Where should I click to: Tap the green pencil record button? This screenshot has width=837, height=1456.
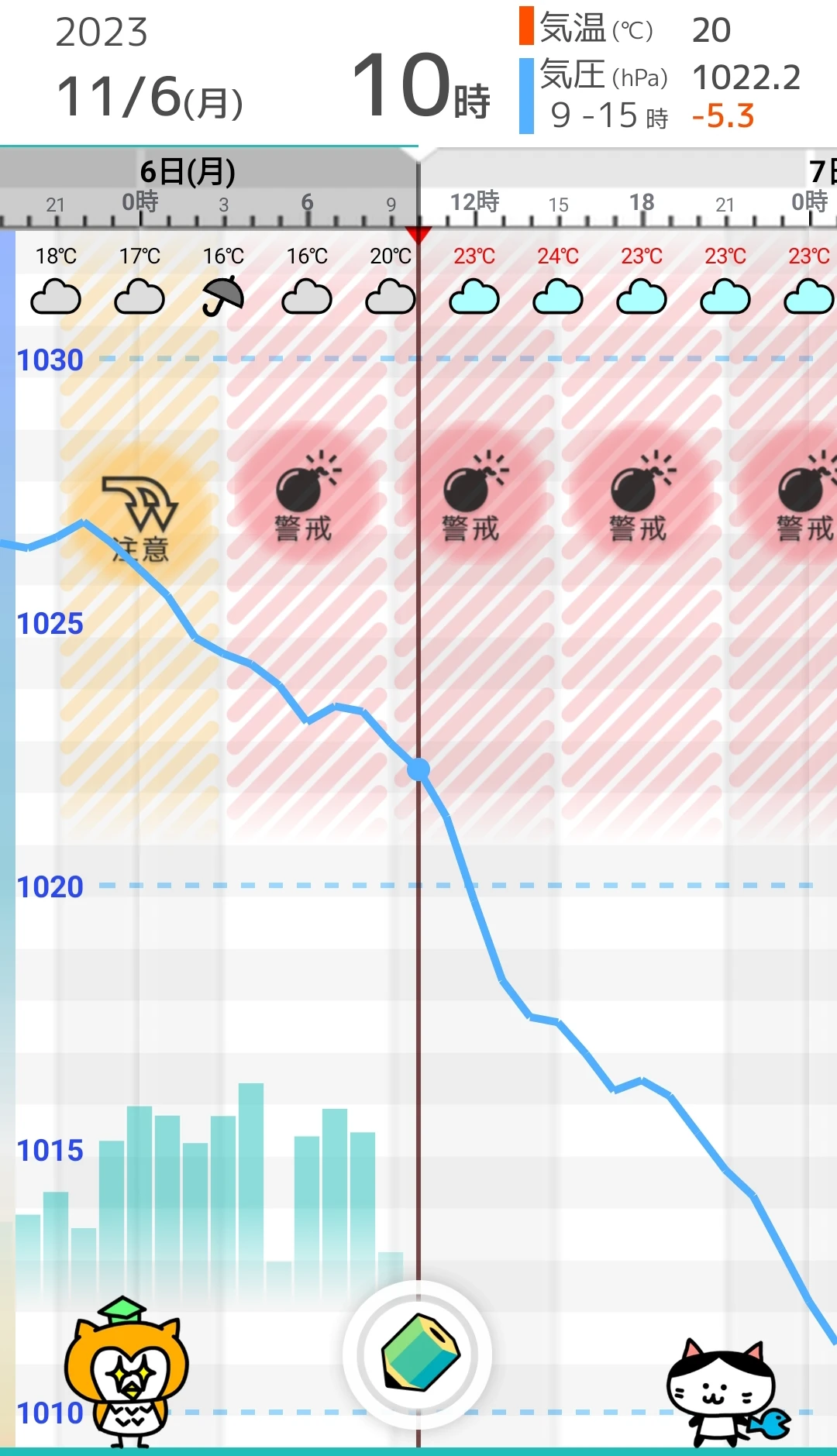(x=418, y=1354)
